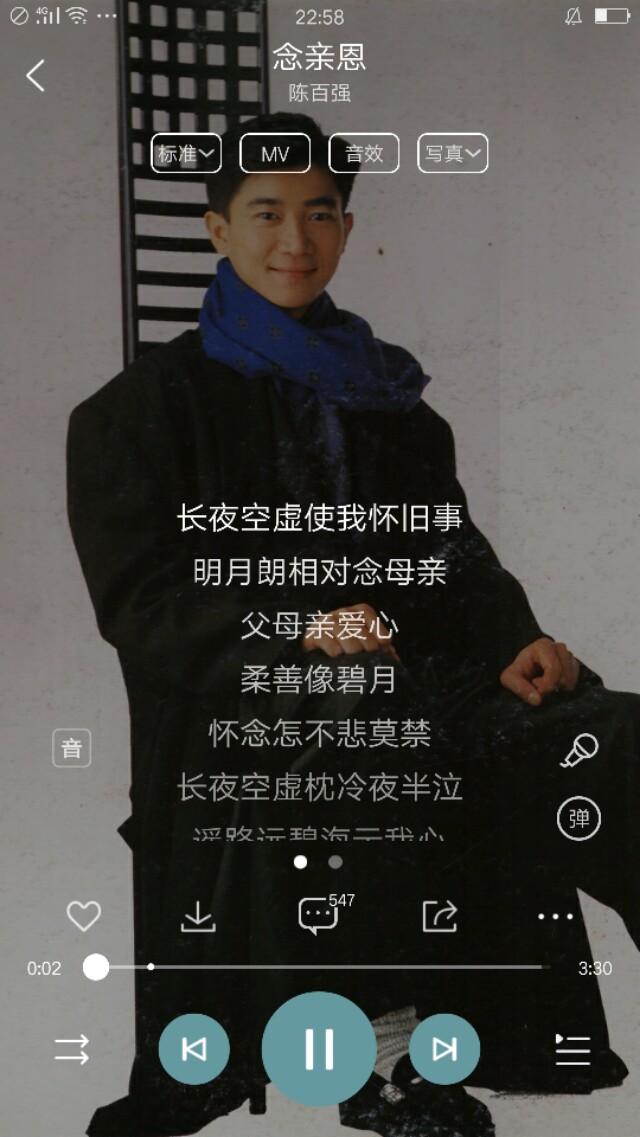Open the 547 comments
This screenshot has width=640, height=1137.
click(319, 916)
